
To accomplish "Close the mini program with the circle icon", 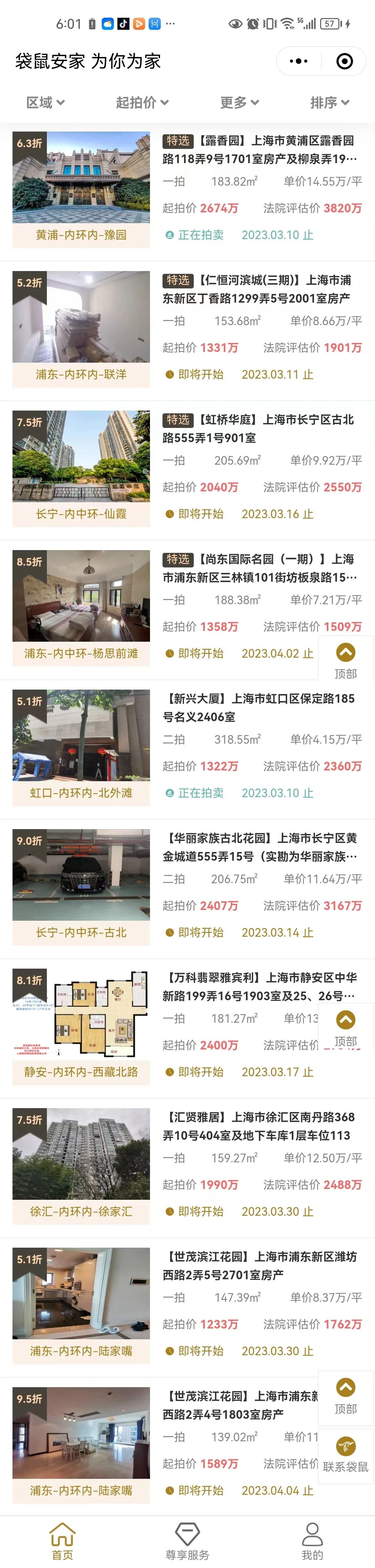I will pyautogui.click(x=344, y=61).
